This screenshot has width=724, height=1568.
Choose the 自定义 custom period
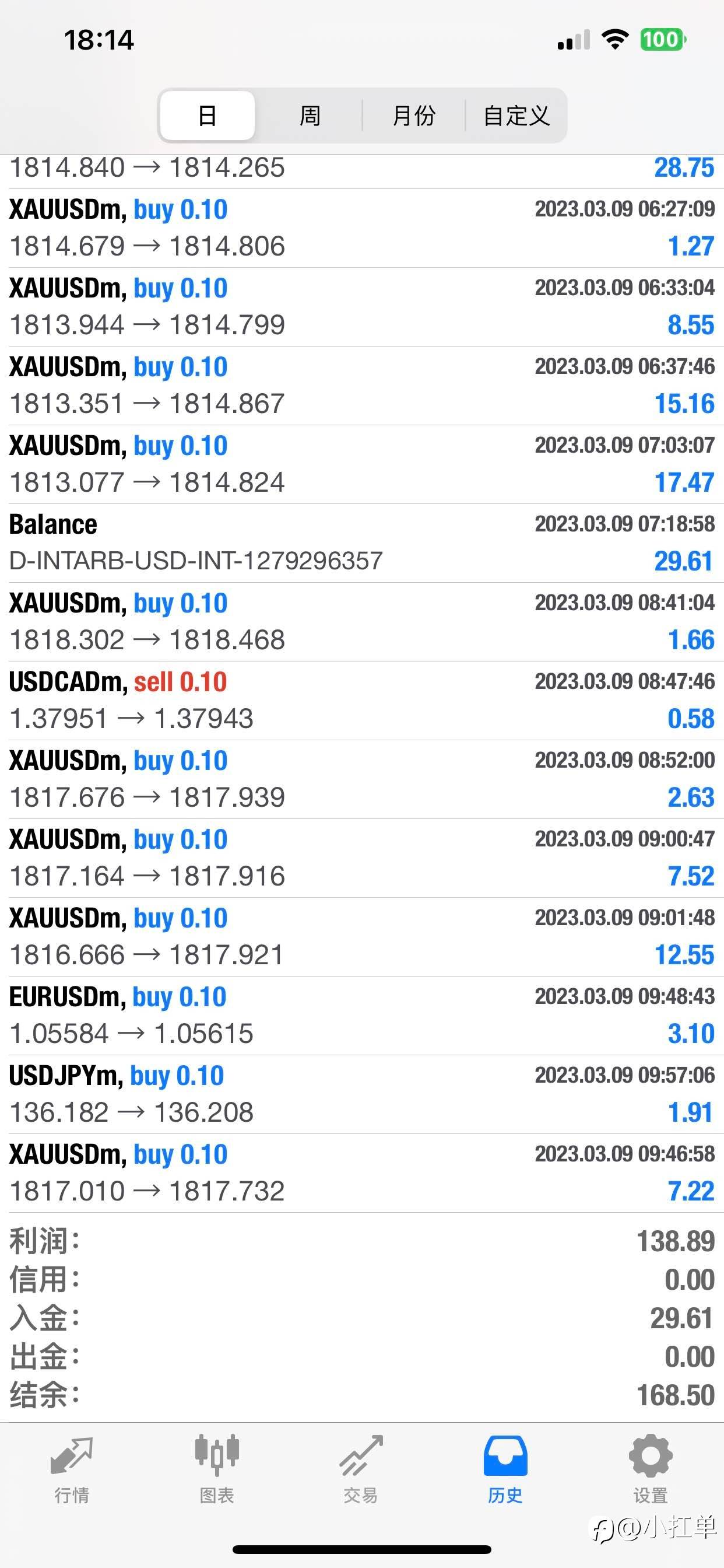point(516,116)
